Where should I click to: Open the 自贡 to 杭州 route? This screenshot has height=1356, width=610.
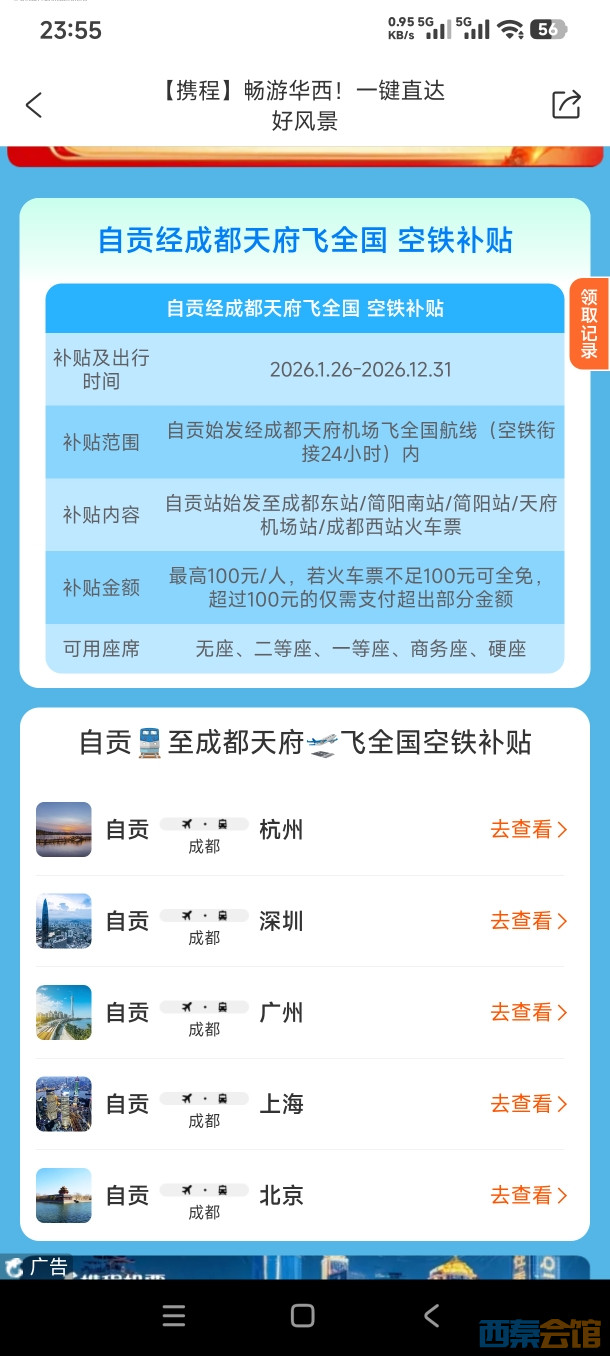coord(528,830)
